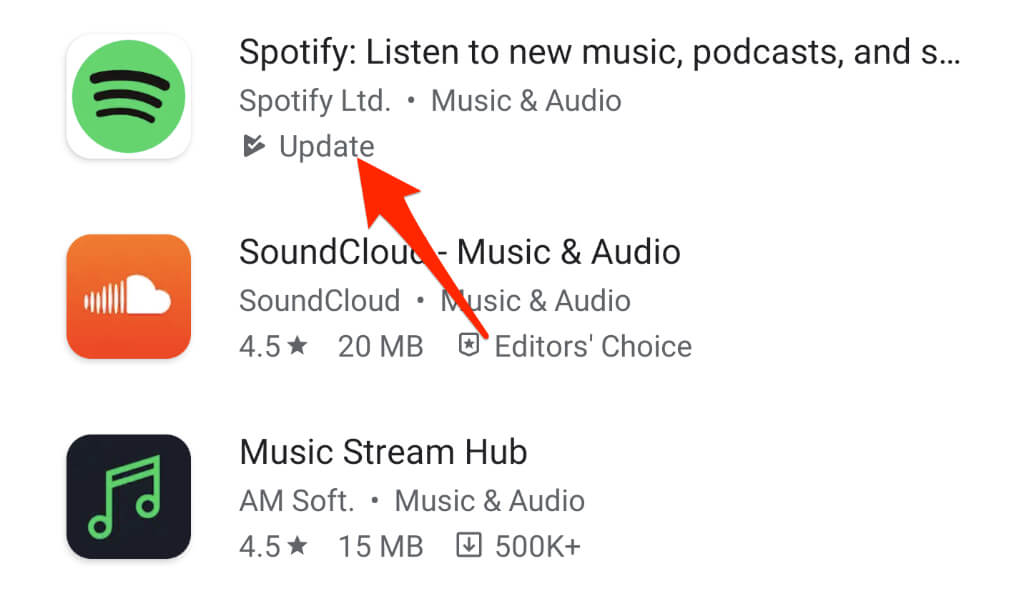
Task: Open the SoundCloud app listing
Action: 460,252
